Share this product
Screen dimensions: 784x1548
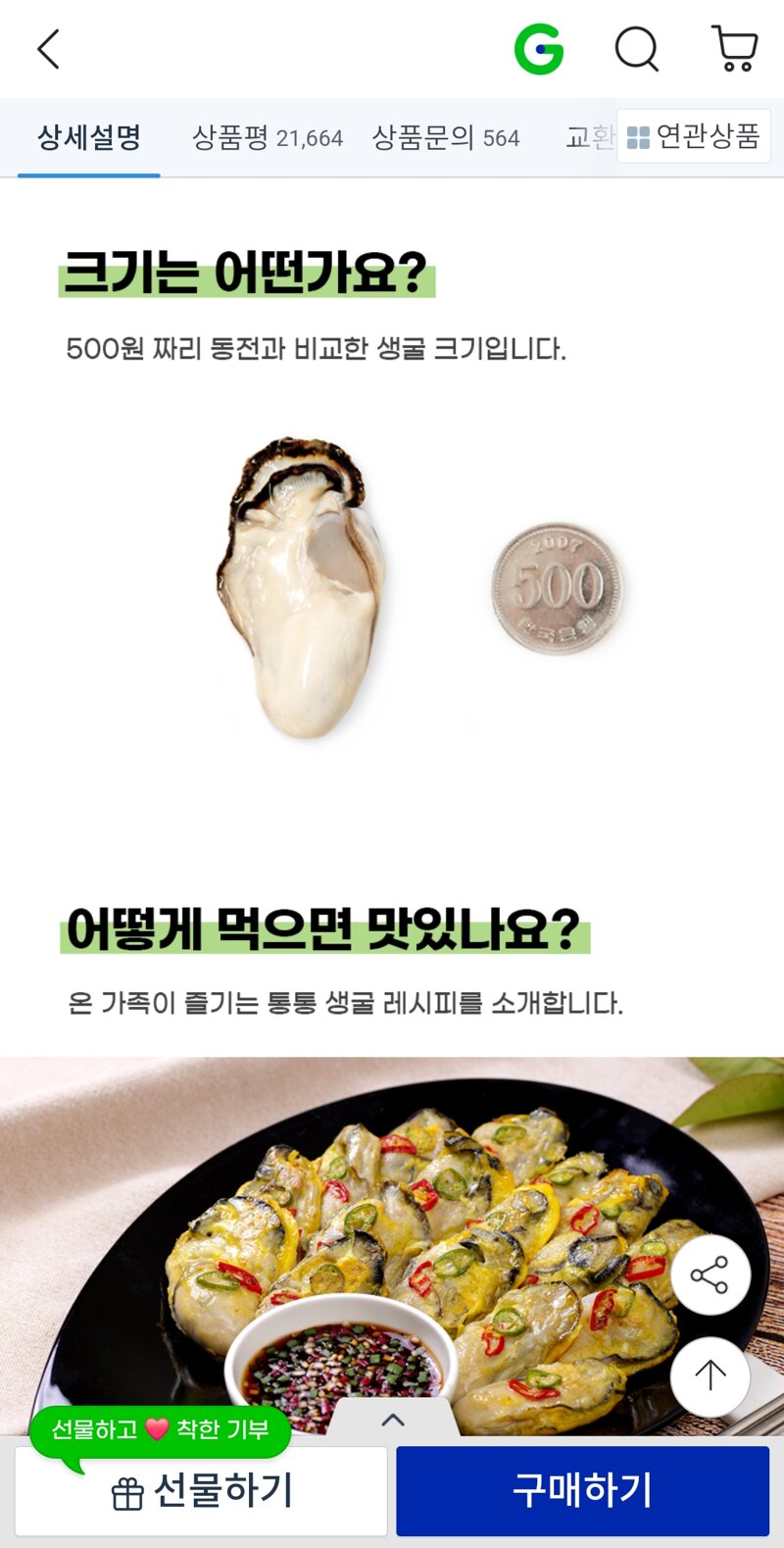pos(710,1274)
